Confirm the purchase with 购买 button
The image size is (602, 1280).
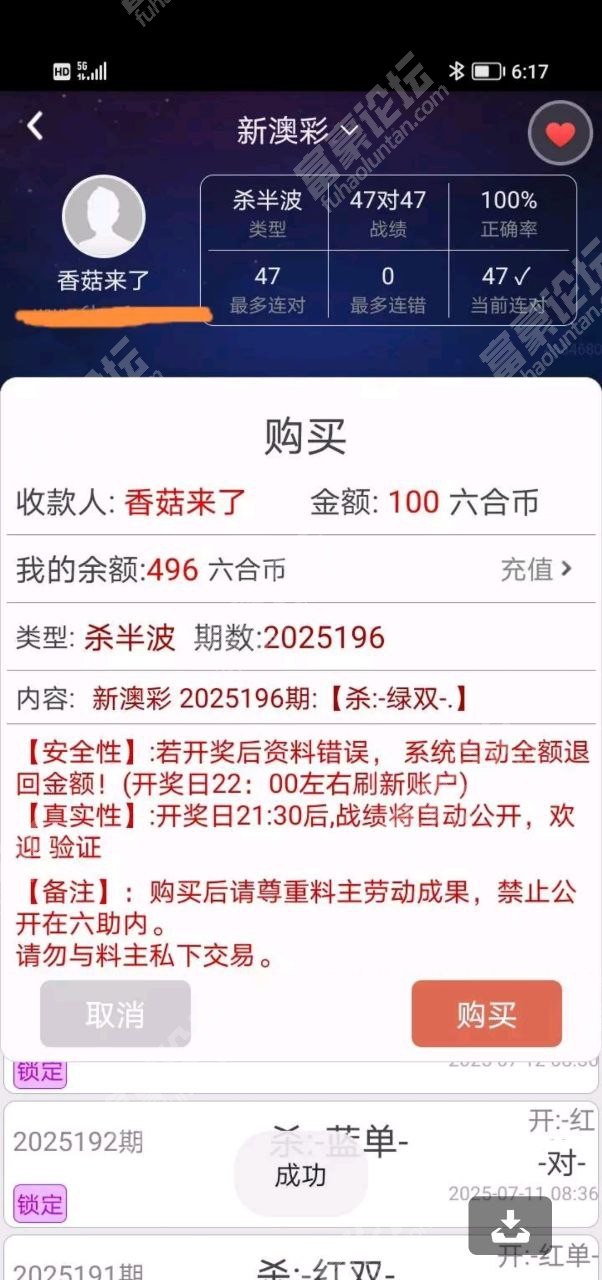point(487,1014)
